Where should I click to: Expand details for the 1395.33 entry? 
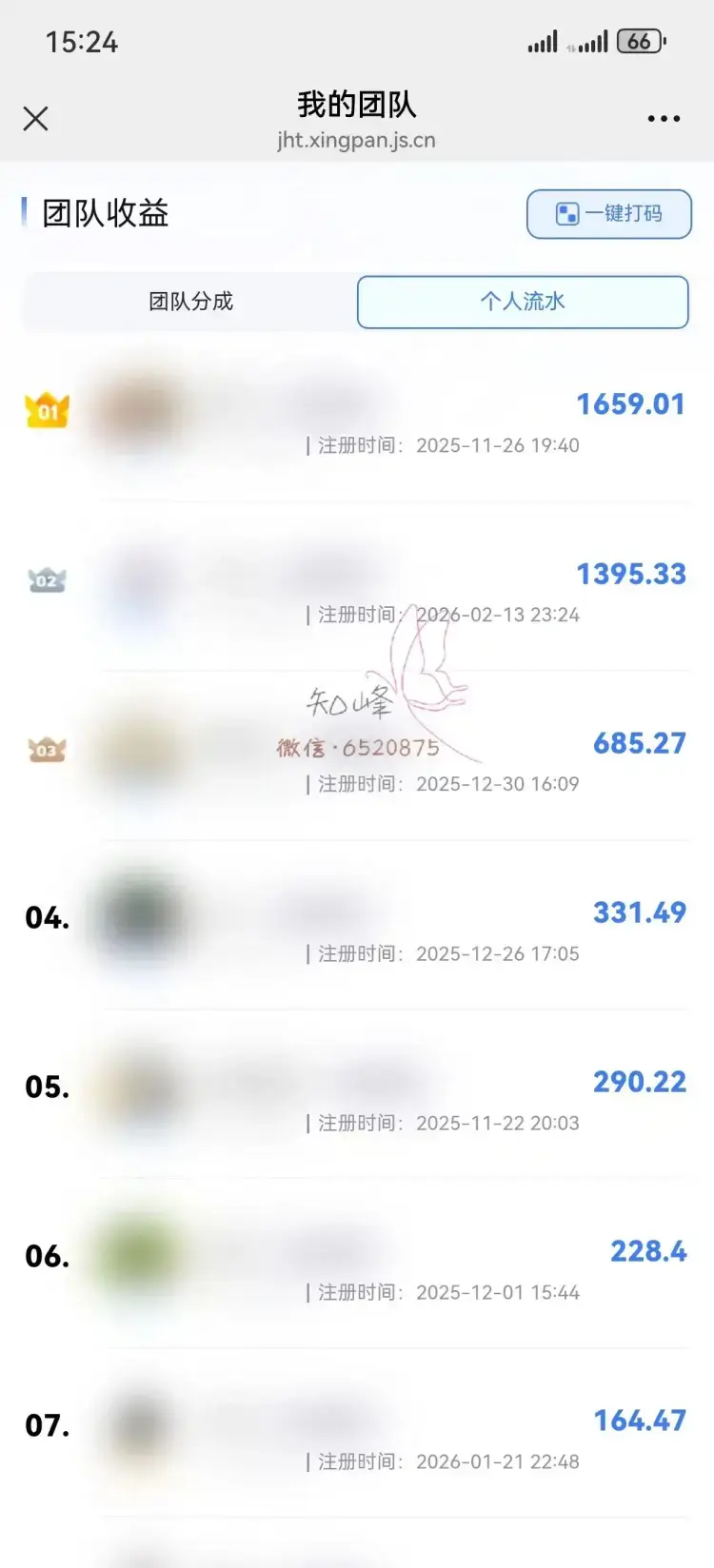357,578
